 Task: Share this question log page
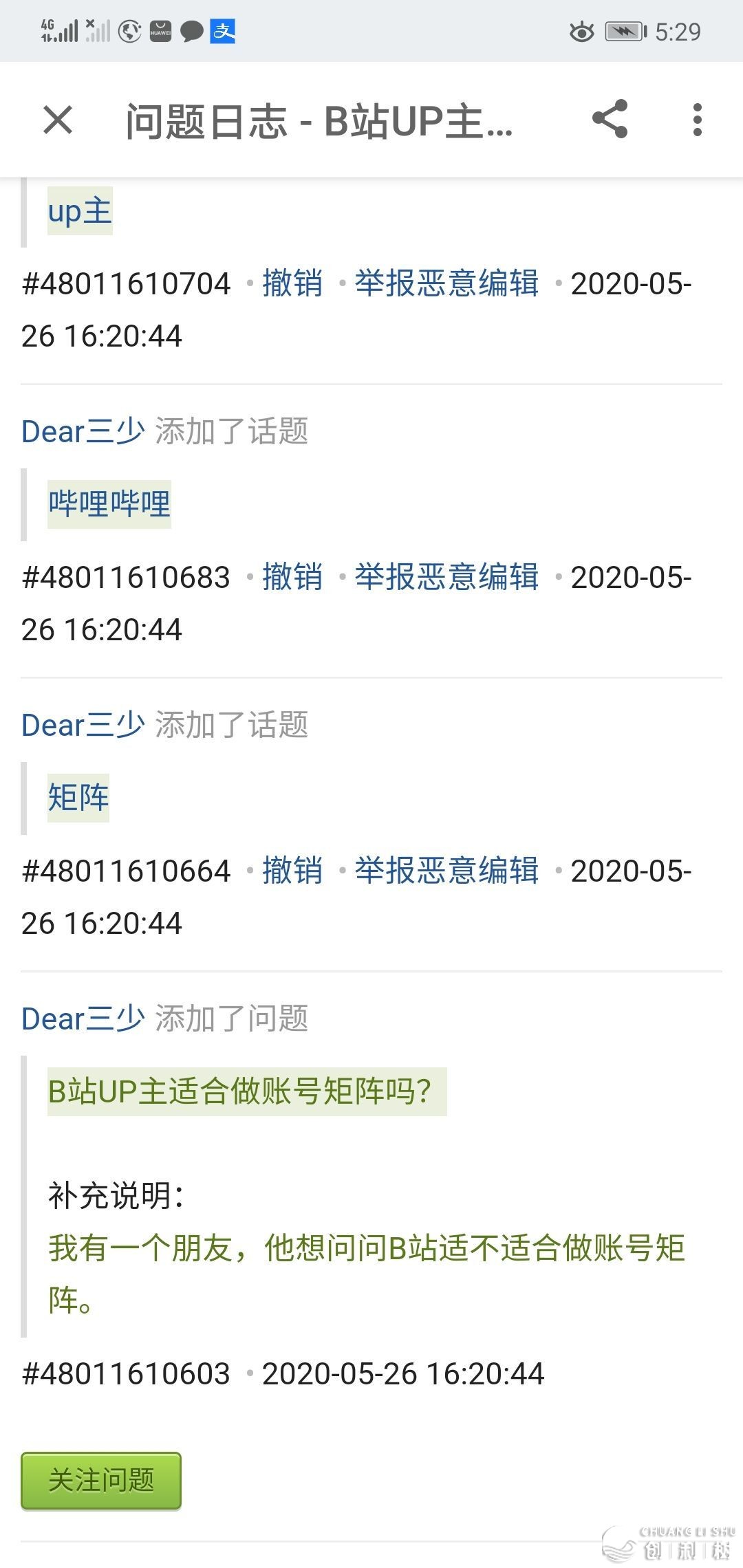(610, 119)
